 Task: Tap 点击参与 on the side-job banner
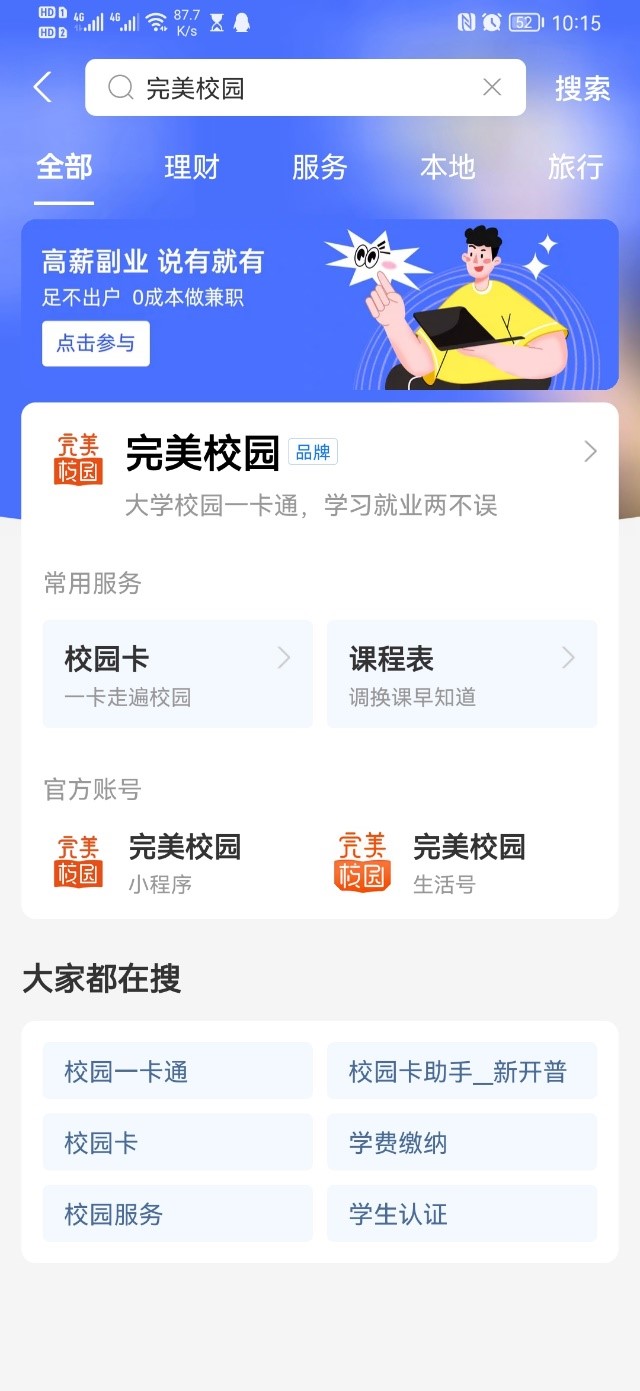click(96, 343)
